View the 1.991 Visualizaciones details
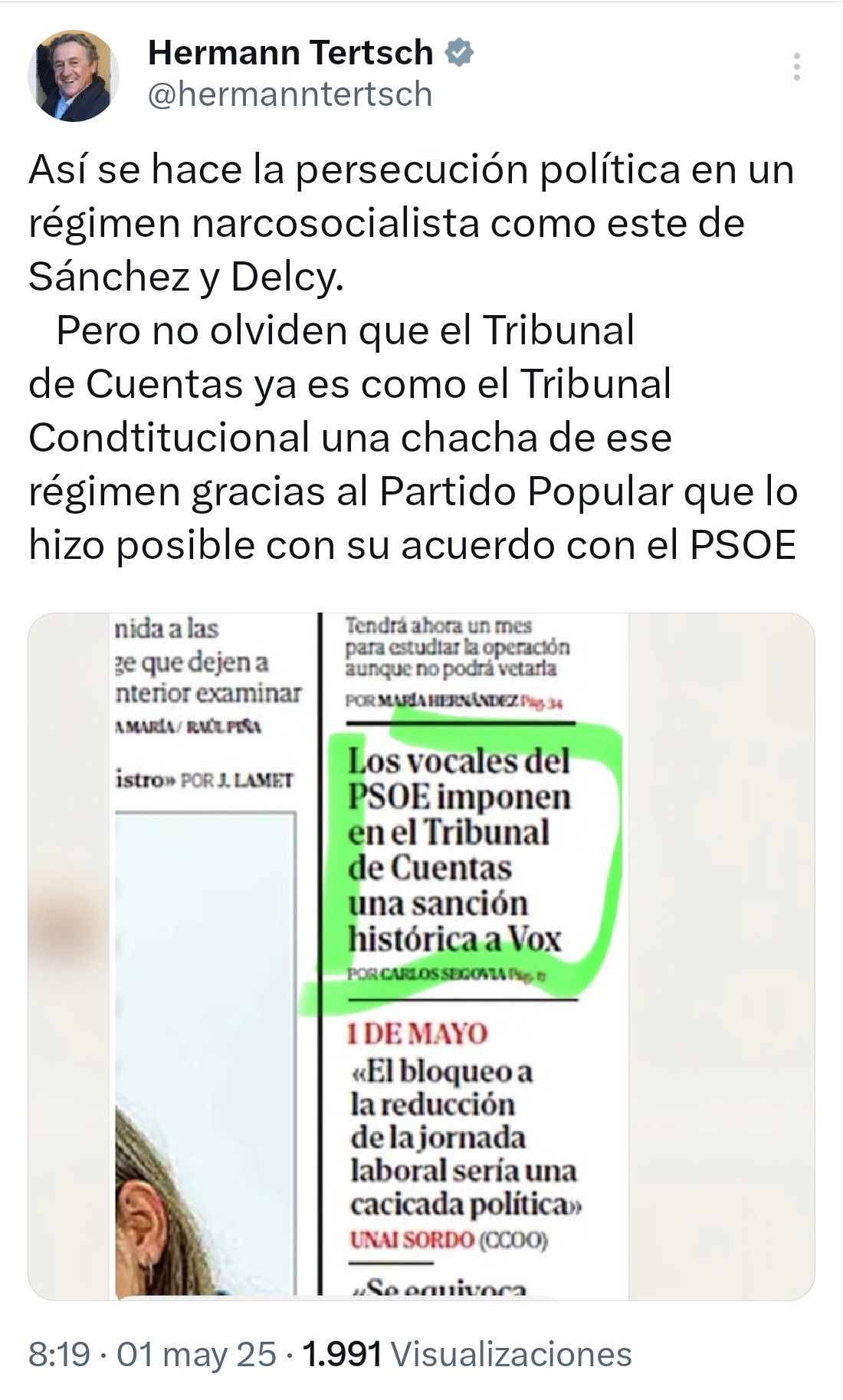This screenshot has height=1400, width=843. click(x=467, y=1355)
